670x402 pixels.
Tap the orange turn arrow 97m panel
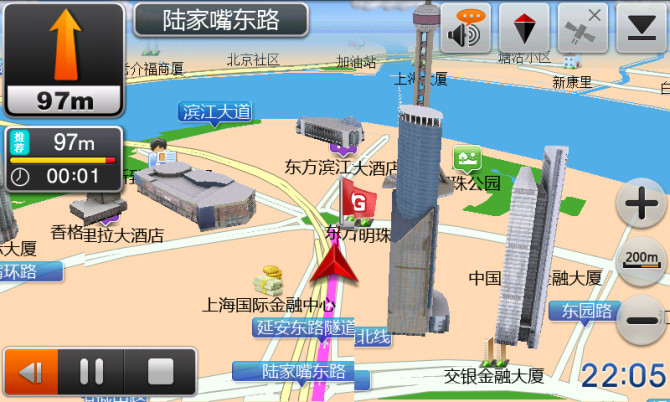click(x=63, y=60)
